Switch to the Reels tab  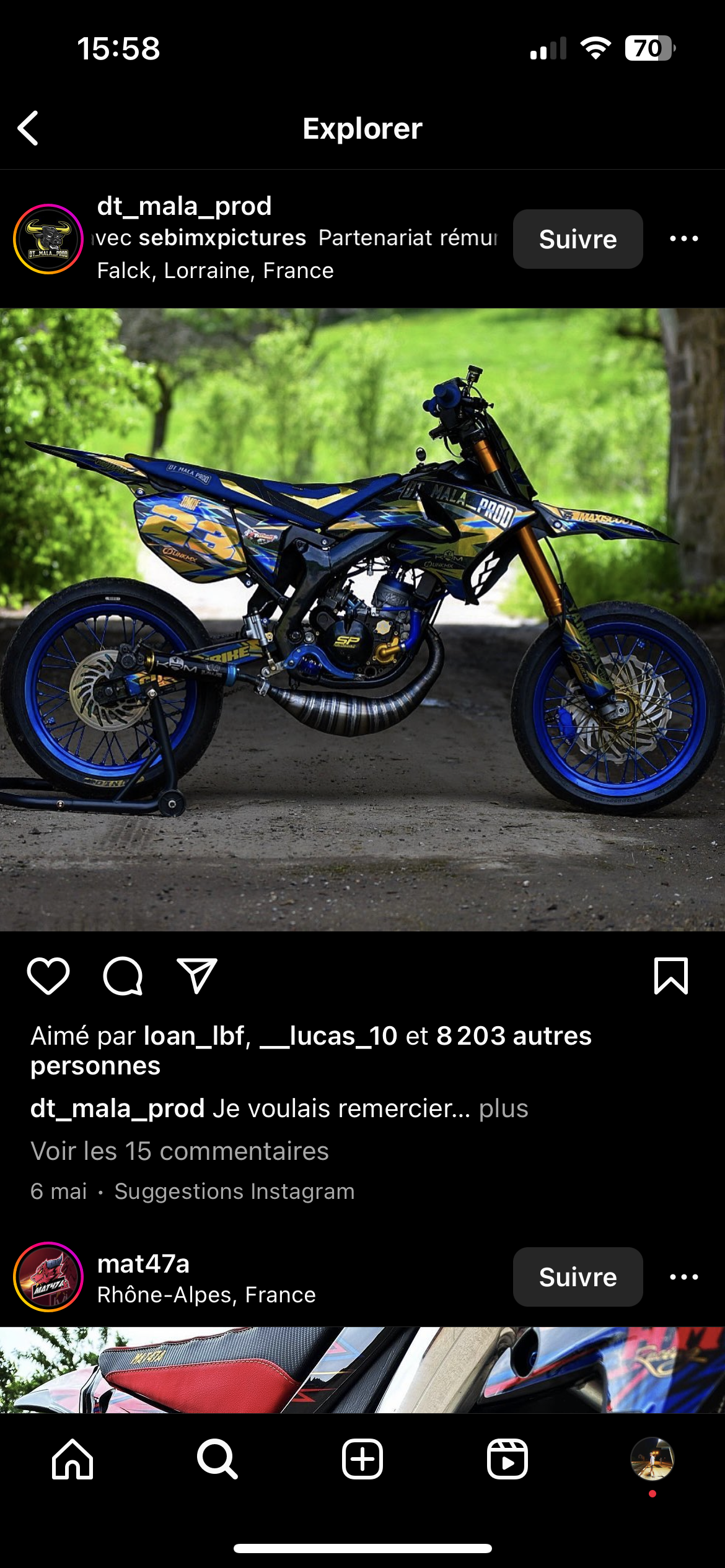pyautogui.click(x=507, y=1459)
